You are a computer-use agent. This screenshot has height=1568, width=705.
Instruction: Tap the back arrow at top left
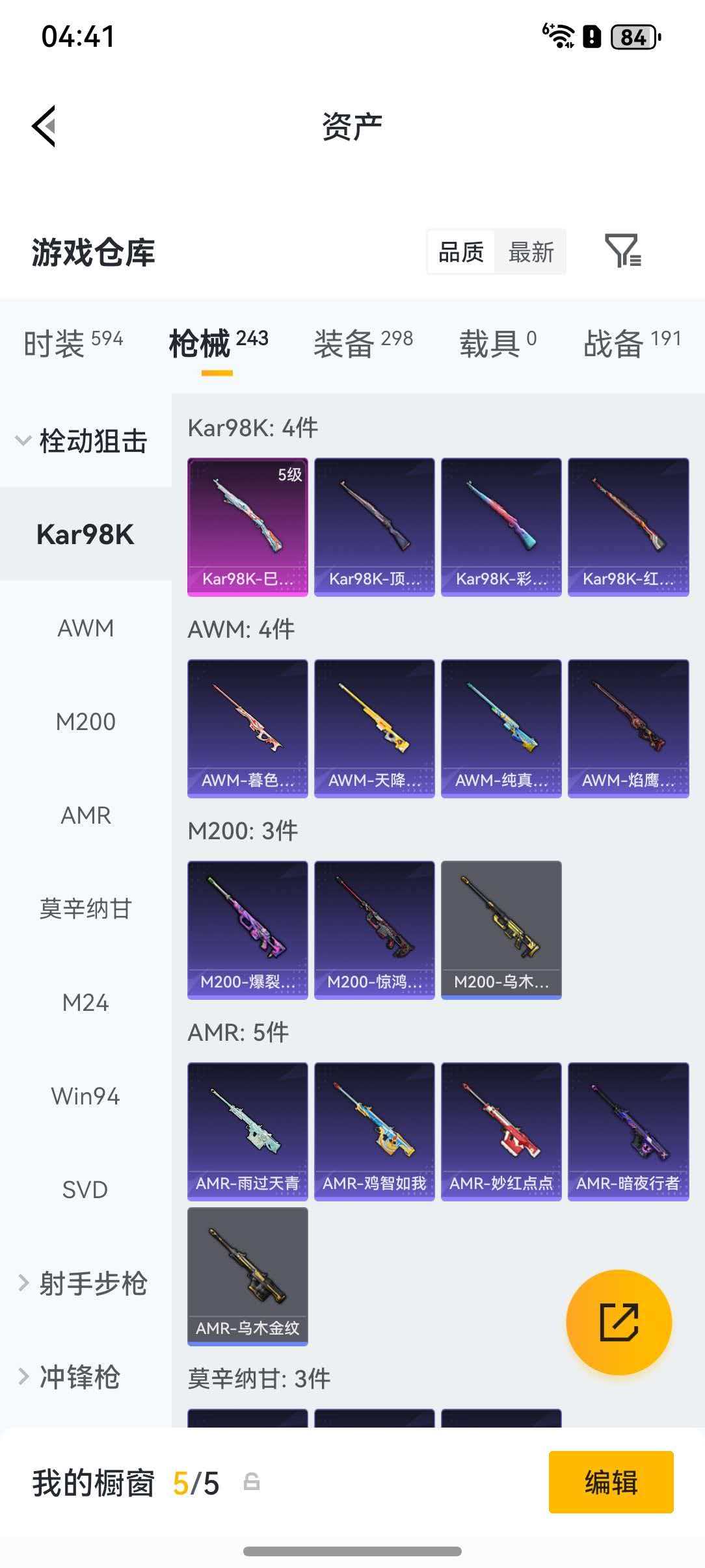44,125
